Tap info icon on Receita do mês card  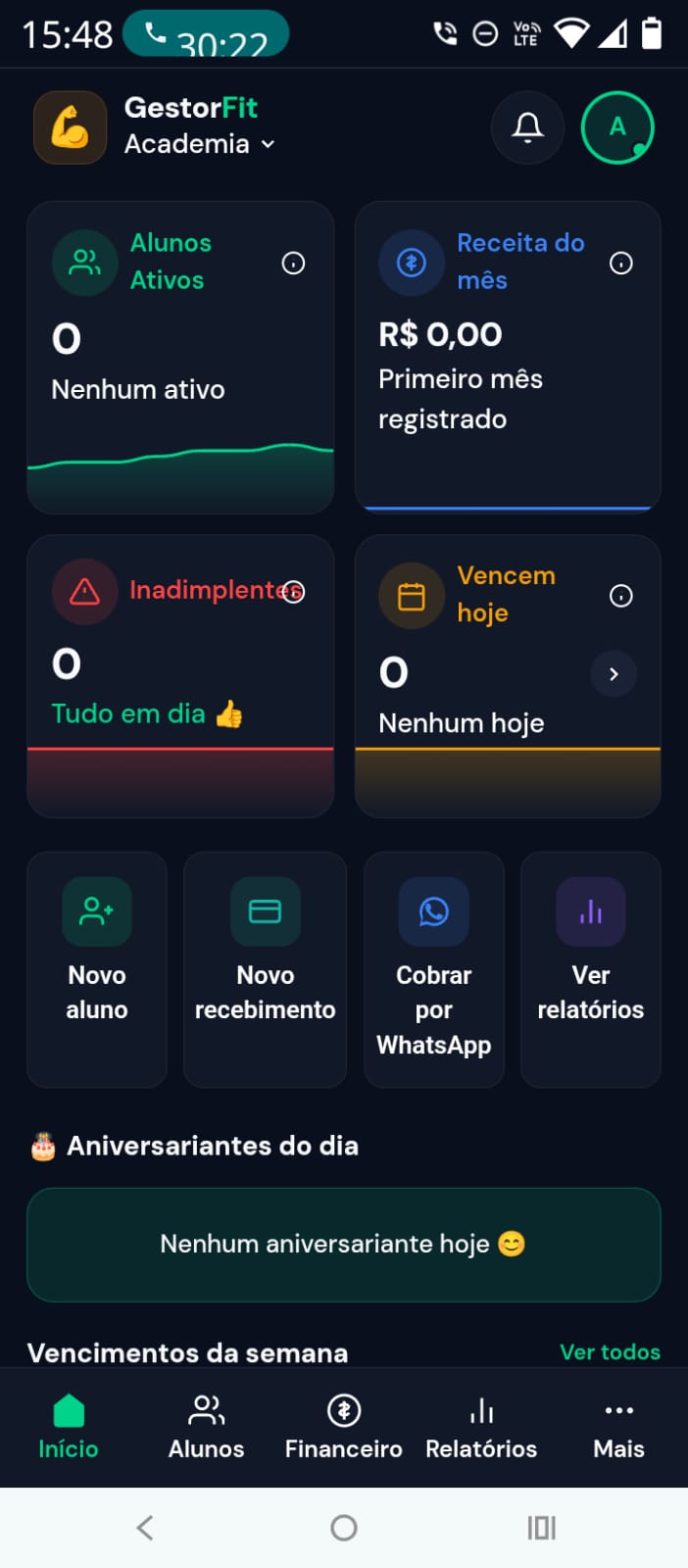[620, 263]
